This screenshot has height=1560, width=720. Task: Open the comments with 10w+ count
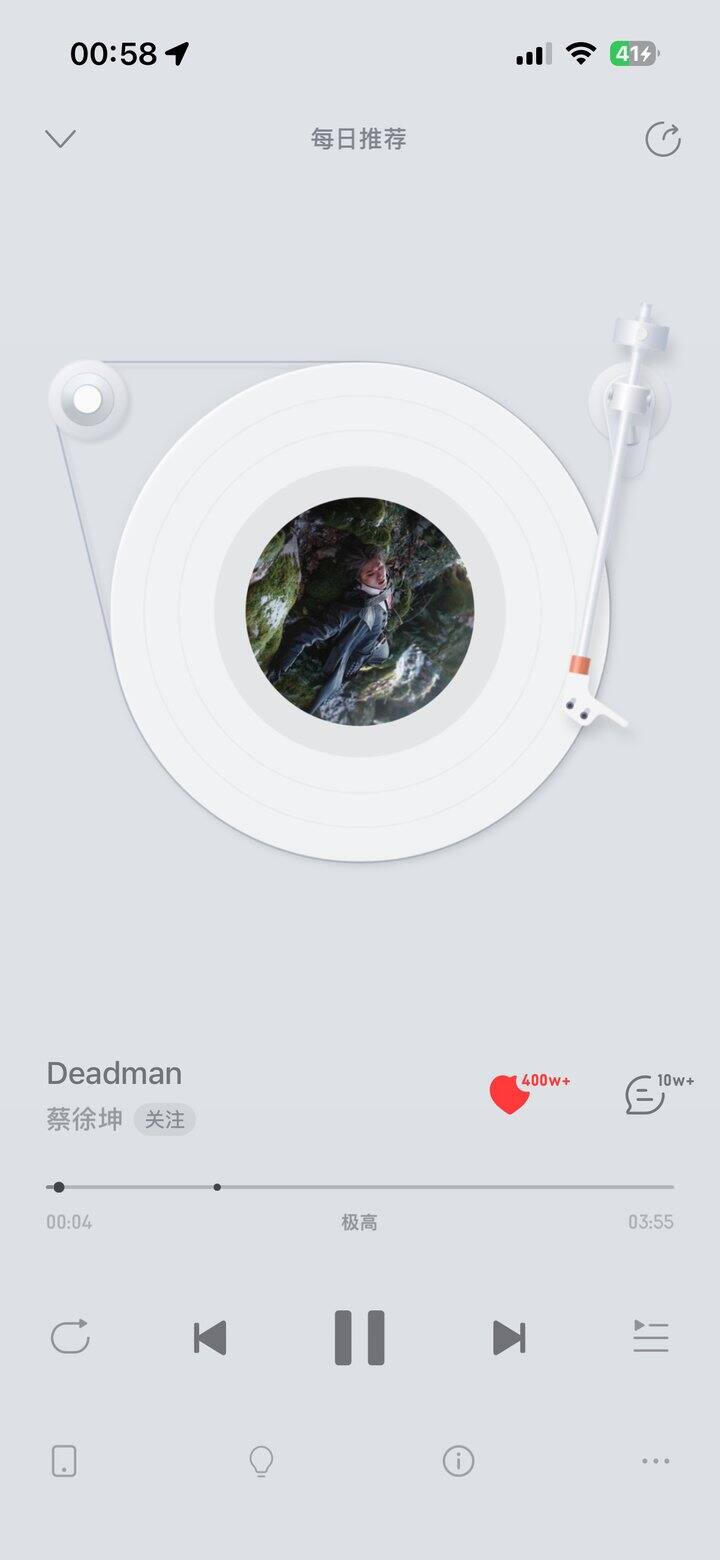coord(646,1095)
